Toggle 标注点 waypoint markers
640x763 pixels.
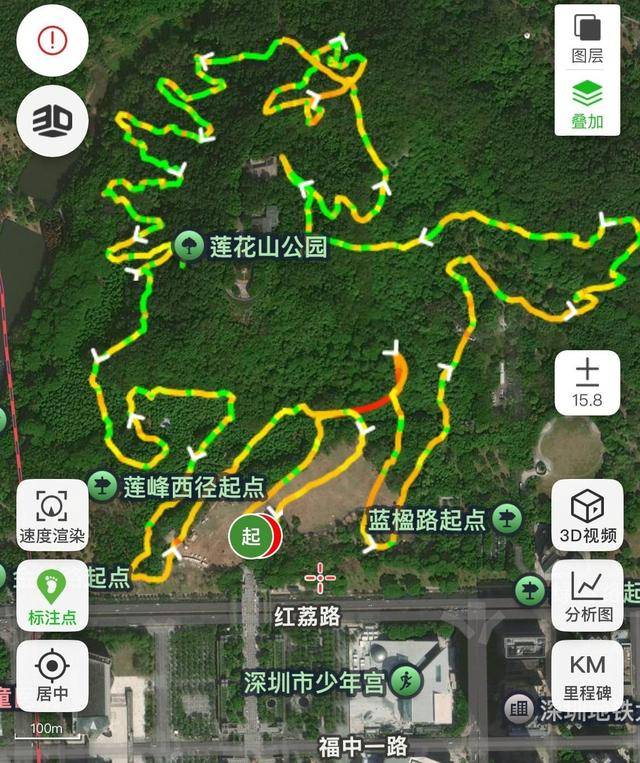pyautogui.click(x=52, y=595)
